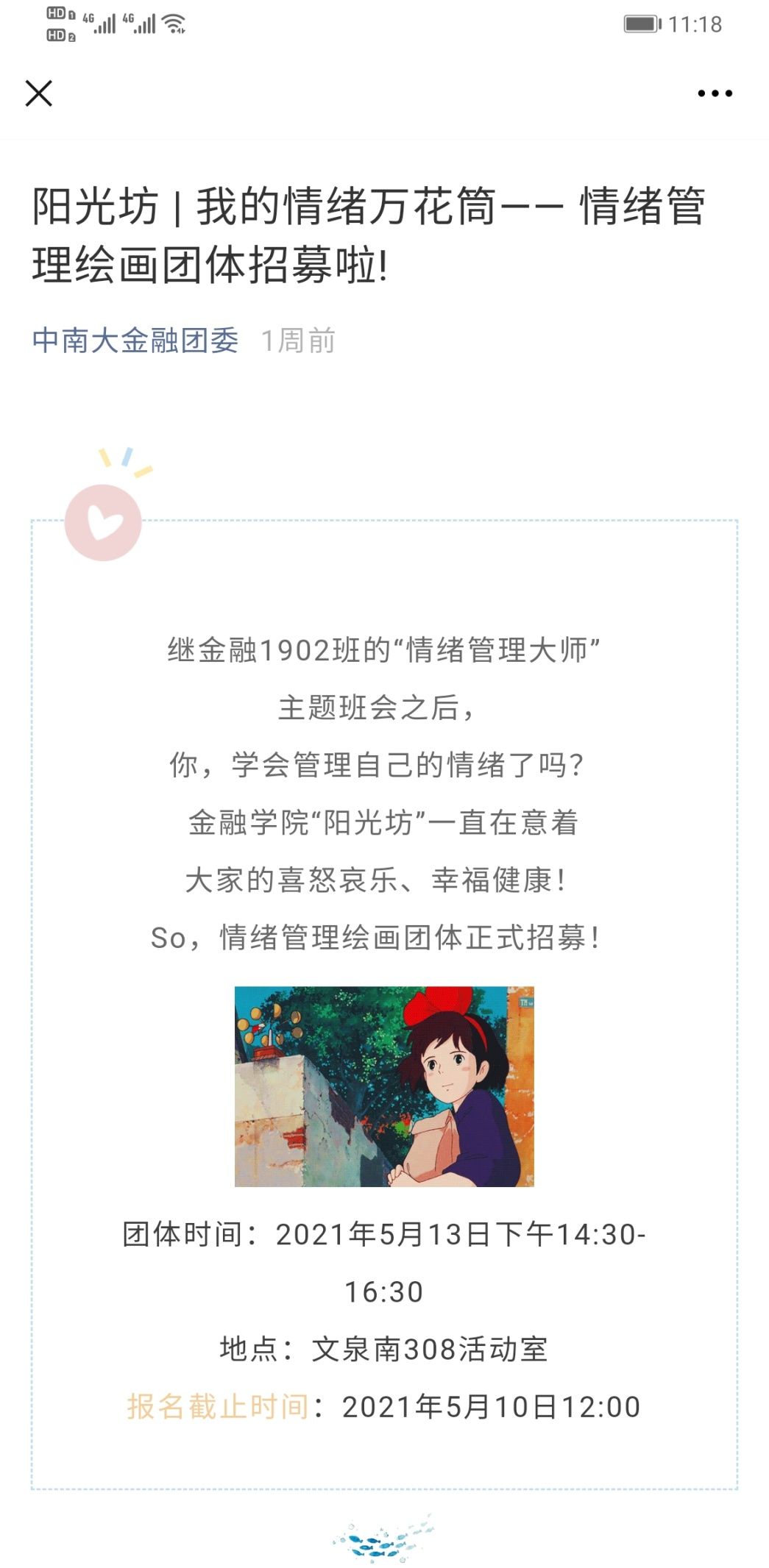Open the three-dot overflow menu

[715, 93]
